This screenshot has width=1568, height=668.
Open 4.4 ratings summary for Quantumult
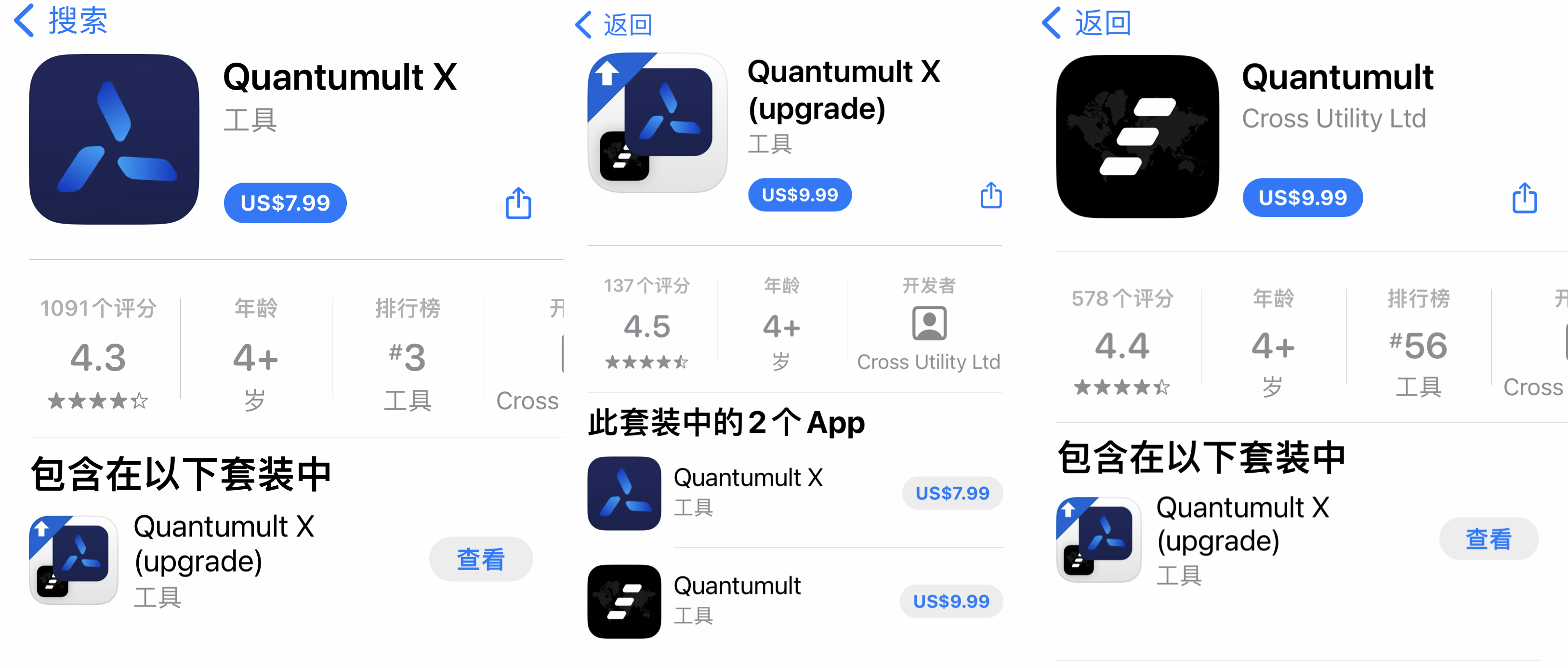tap(1122, 345)
